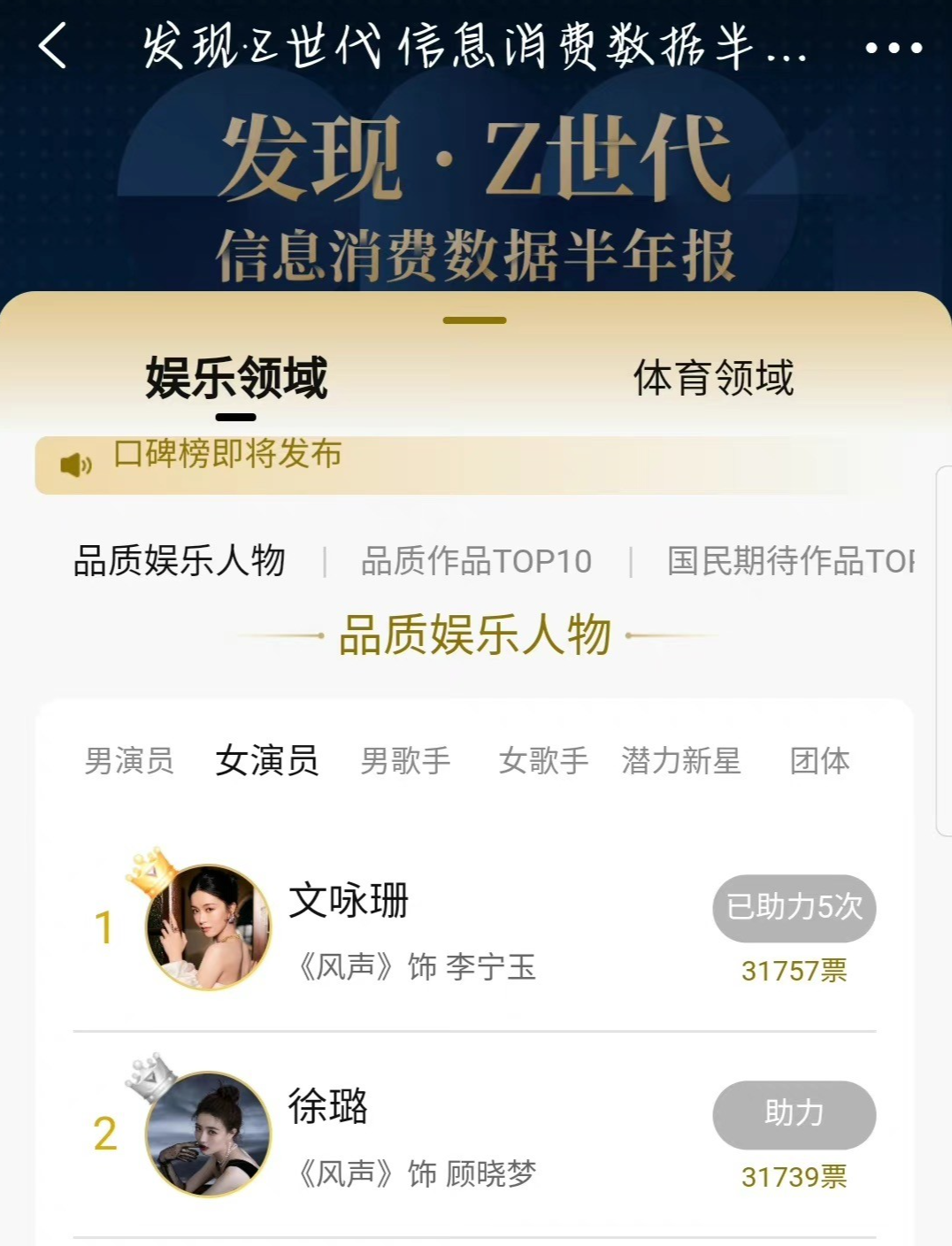View the 团体 ranking
The width and height of the screenshot is (952, 1246).
pos(819,761)
